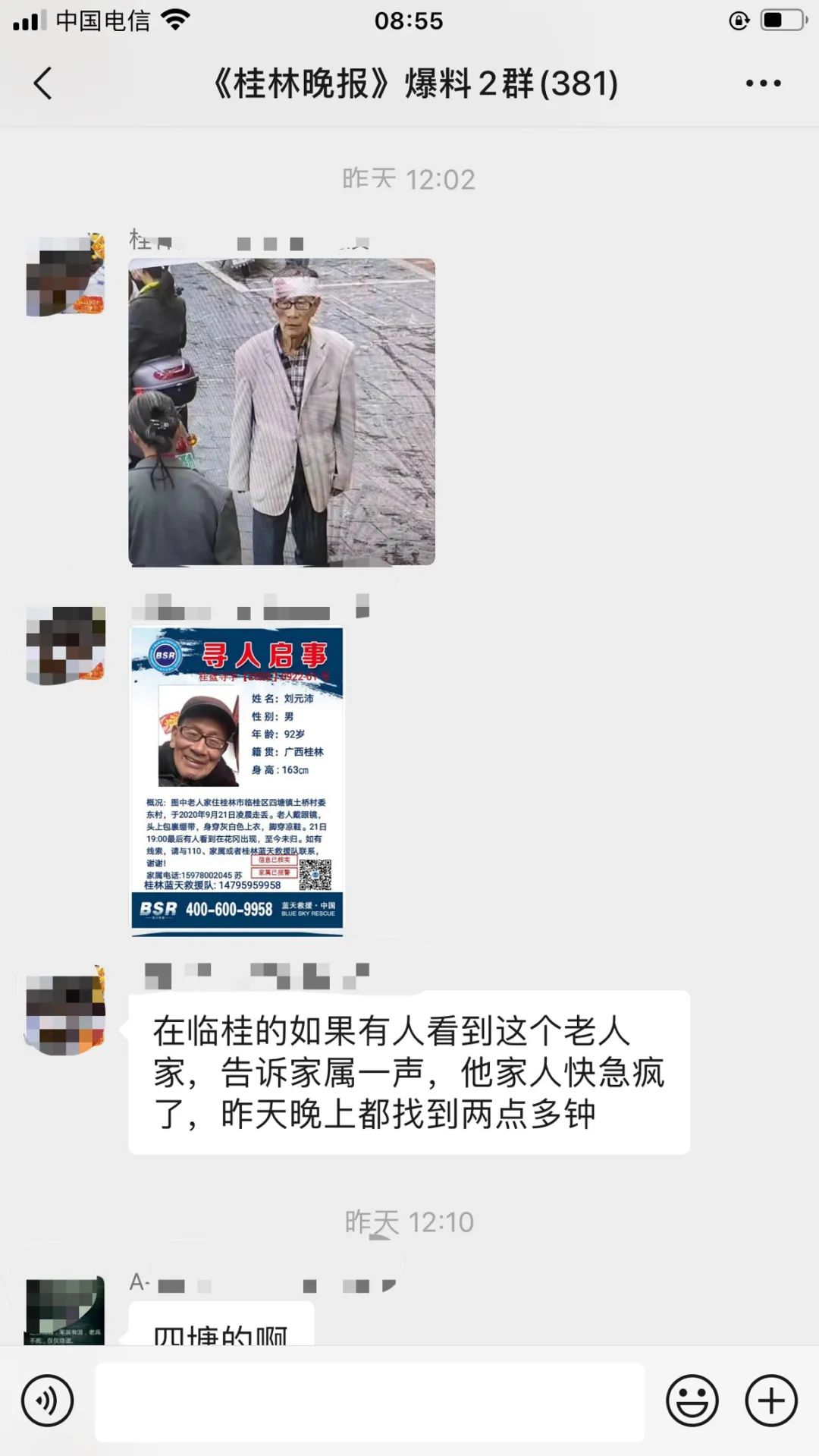Open the photo of the elderly man
819x1456 pixels.
(x=281, y=412)
